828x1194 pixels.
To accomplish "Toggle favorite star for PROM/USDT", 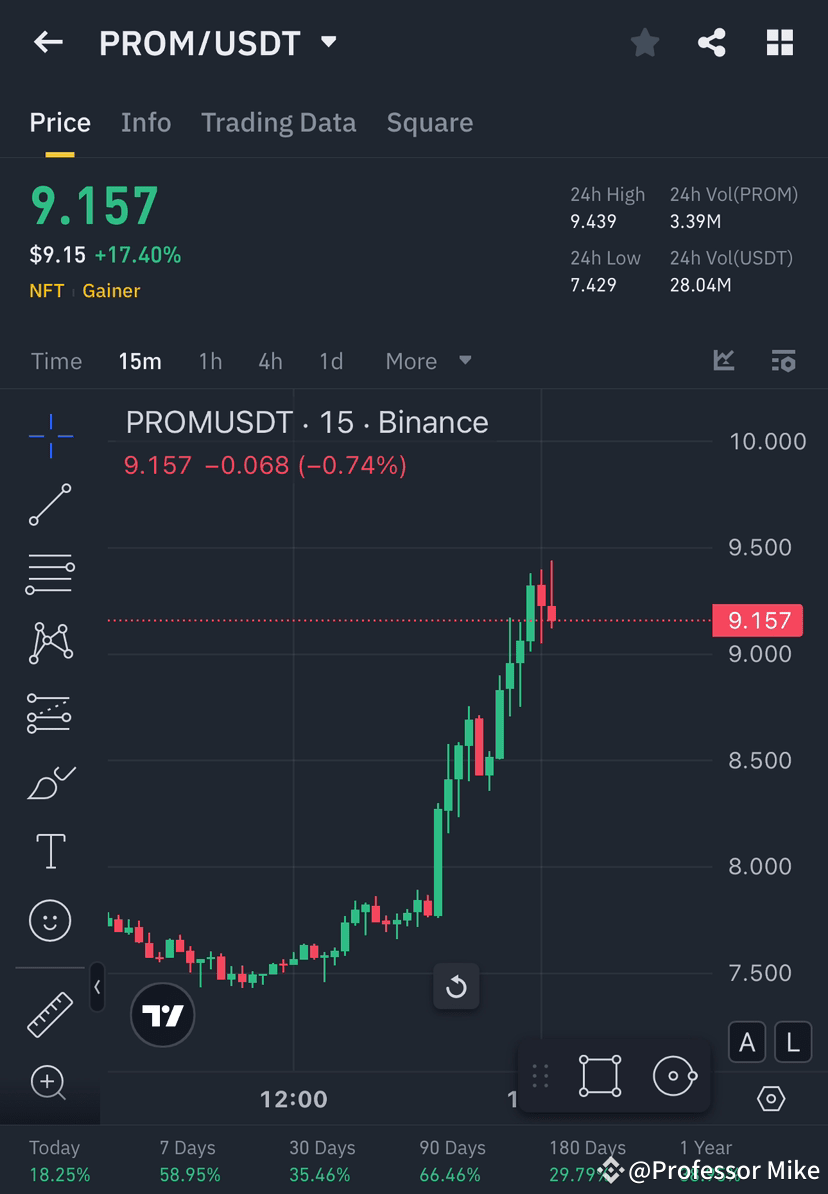I will 644,42.
